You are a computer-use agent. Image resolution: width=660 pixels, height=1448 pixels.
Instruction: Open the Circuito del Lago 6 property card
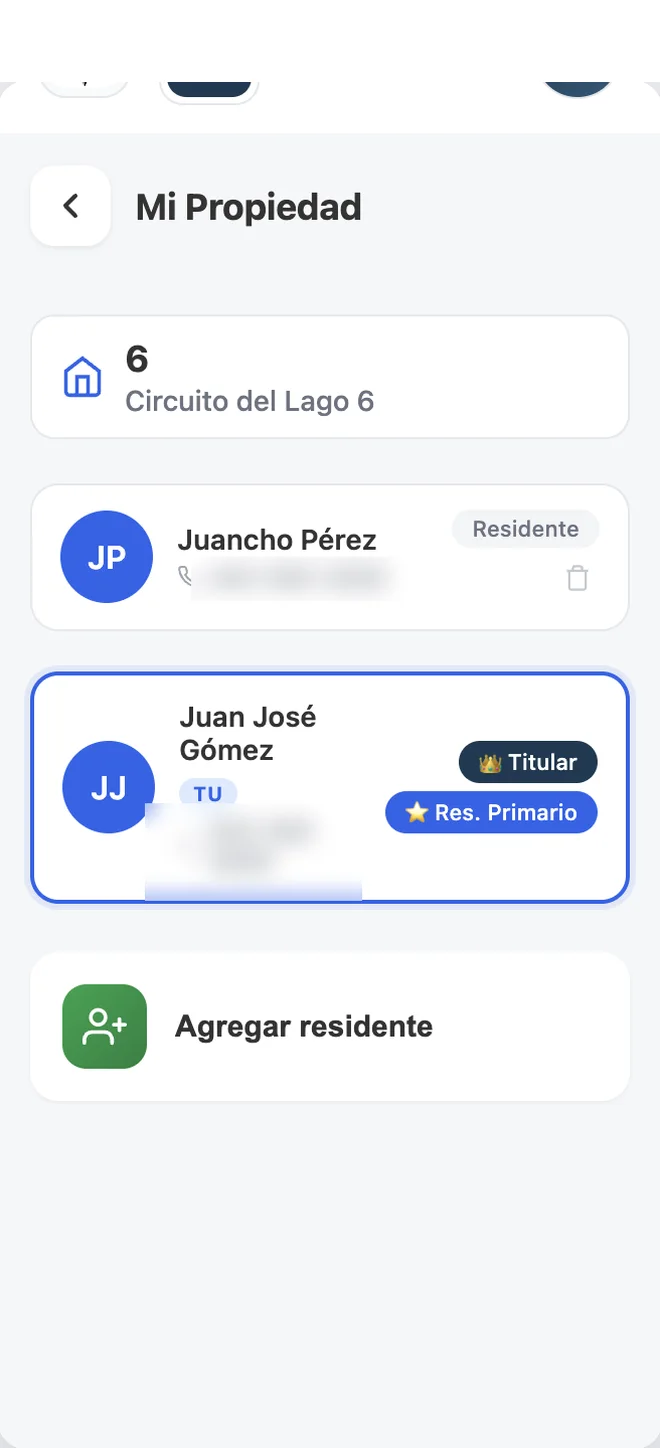click(330, 377)
